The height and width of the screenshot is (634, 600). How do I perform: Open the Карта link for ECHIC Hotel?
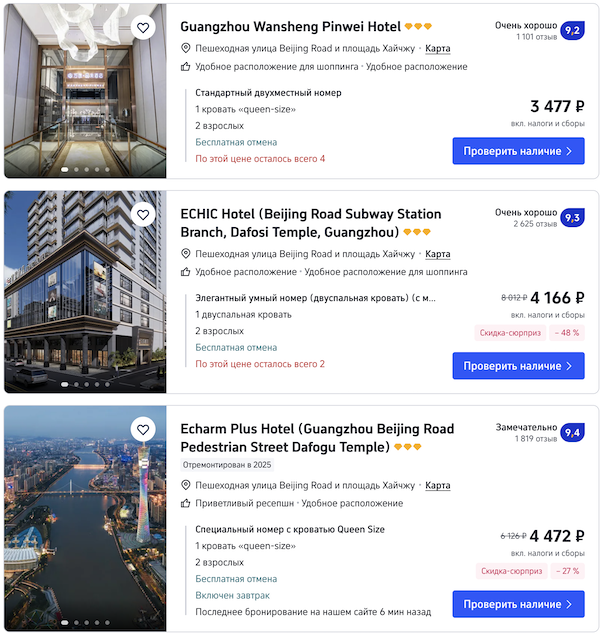point(437,254)
